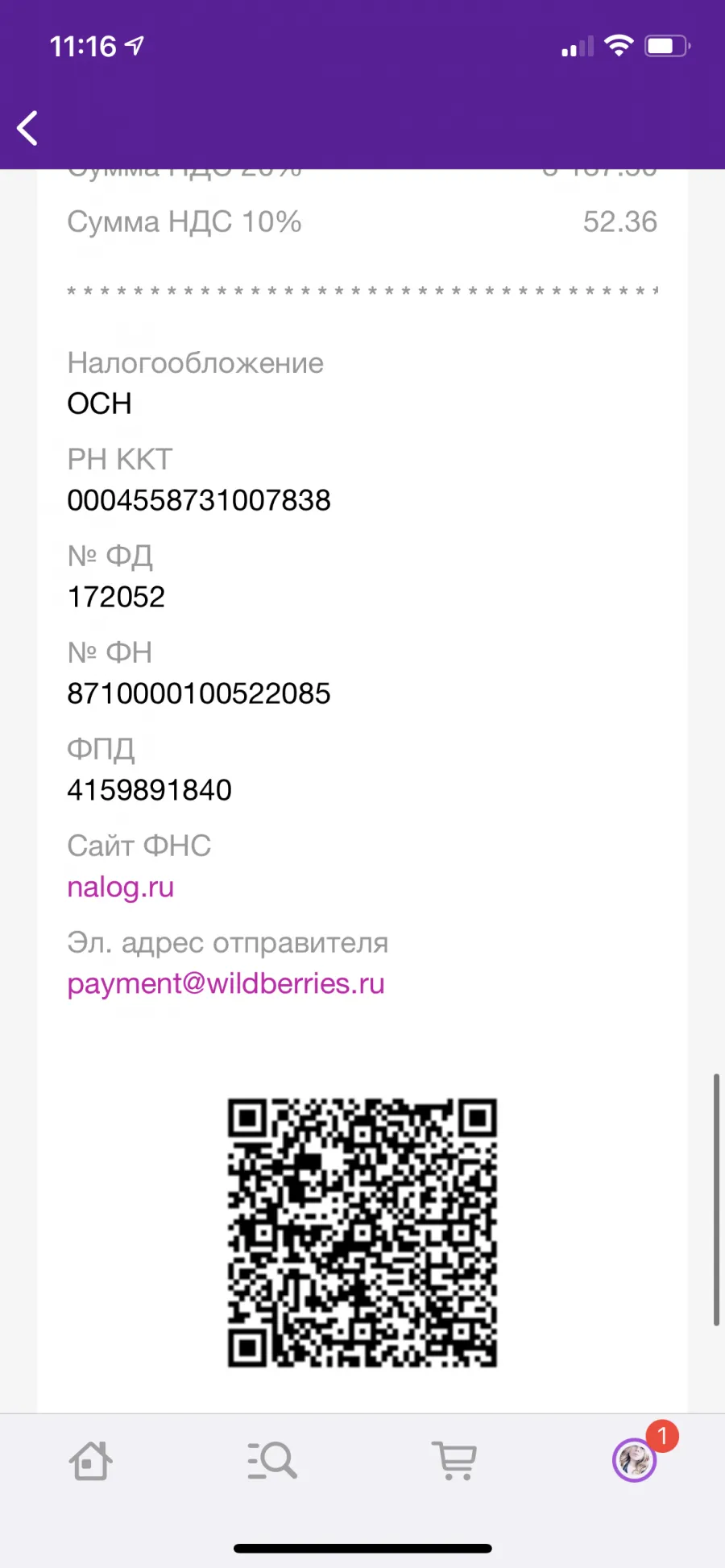This screenshot has width=725, height=1568.
Task: Open the catalog search tab
Action: coord(272,1460)
